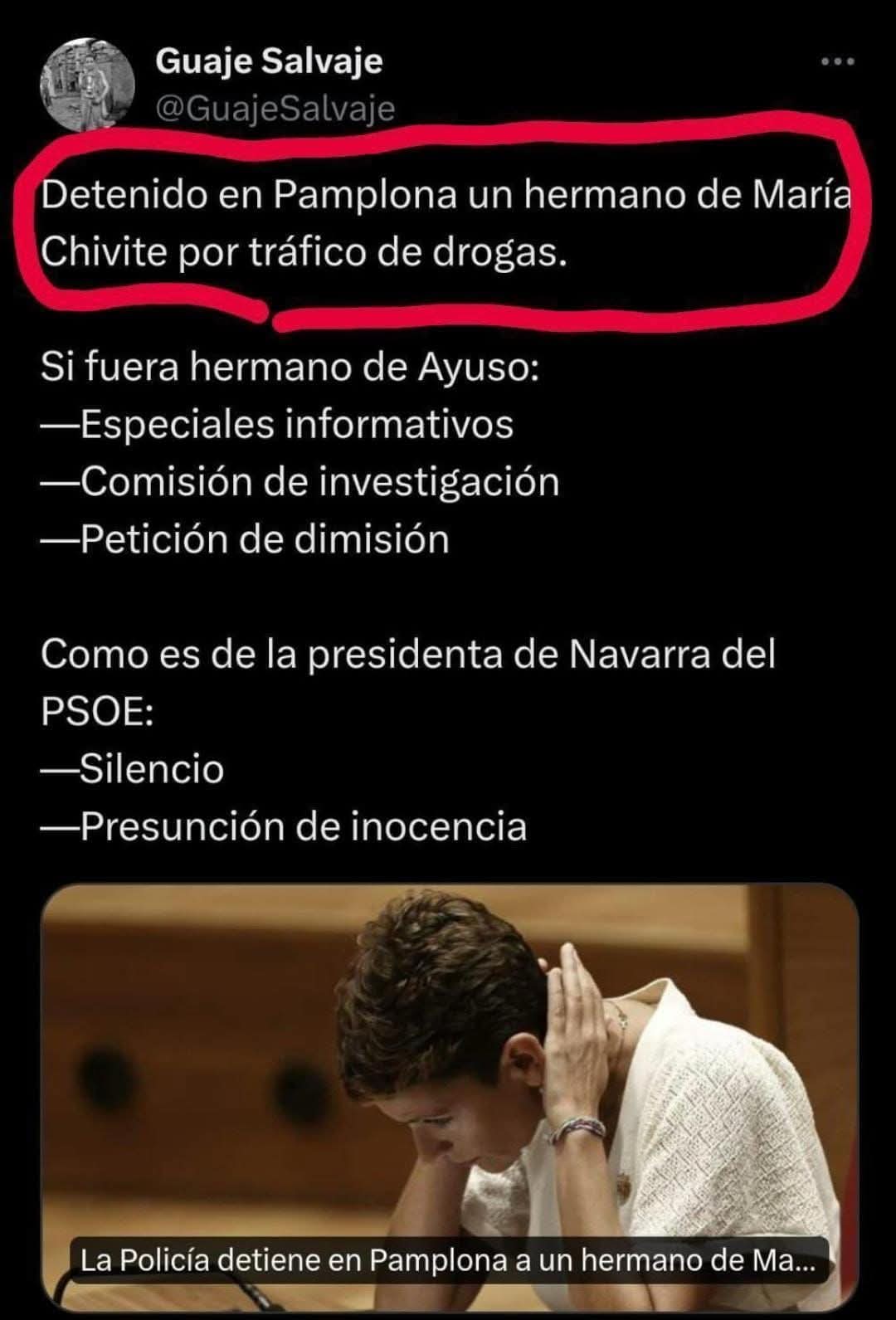
Task: Open the tweet's three-dot overflow menu
Action: pos(837,61)
